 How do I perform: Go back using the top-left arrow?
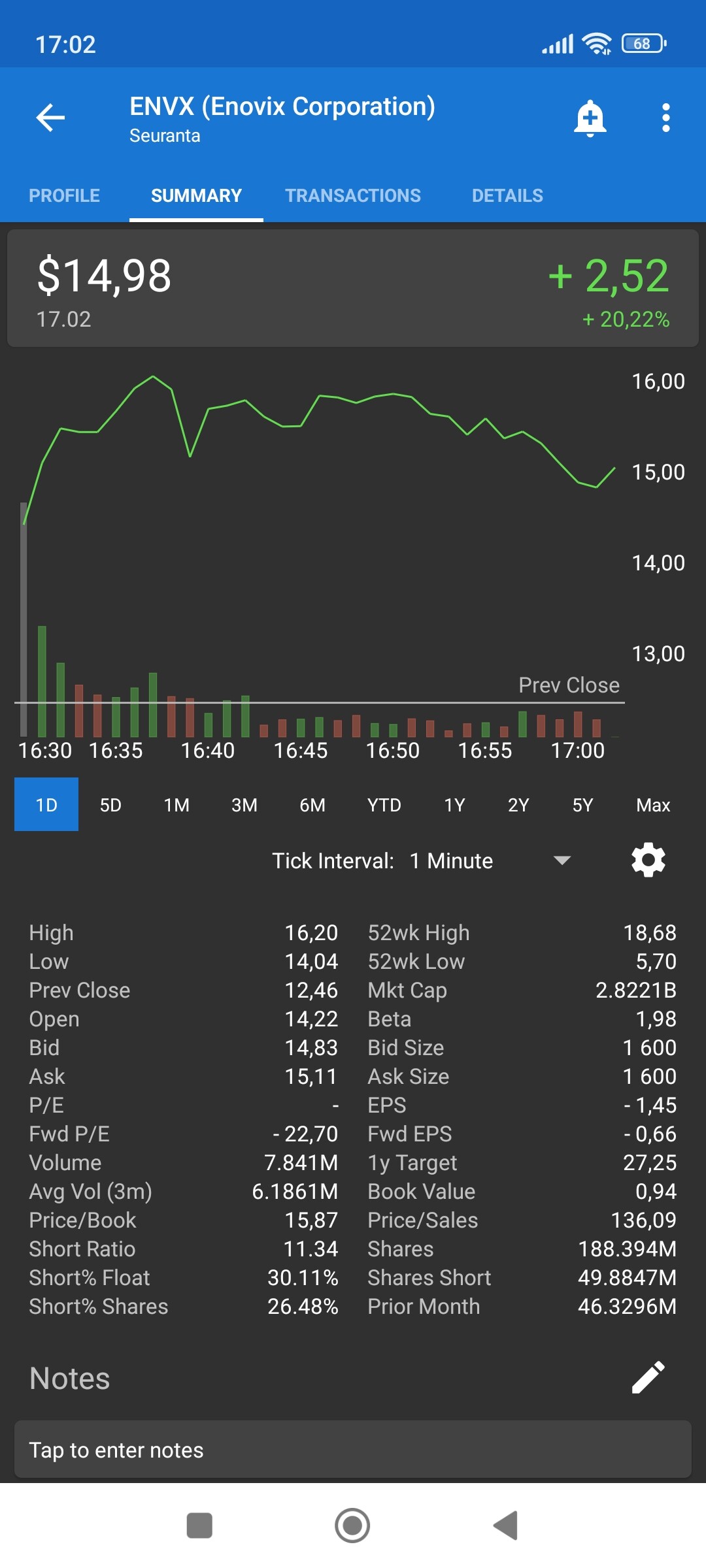(x=50, y=118)
